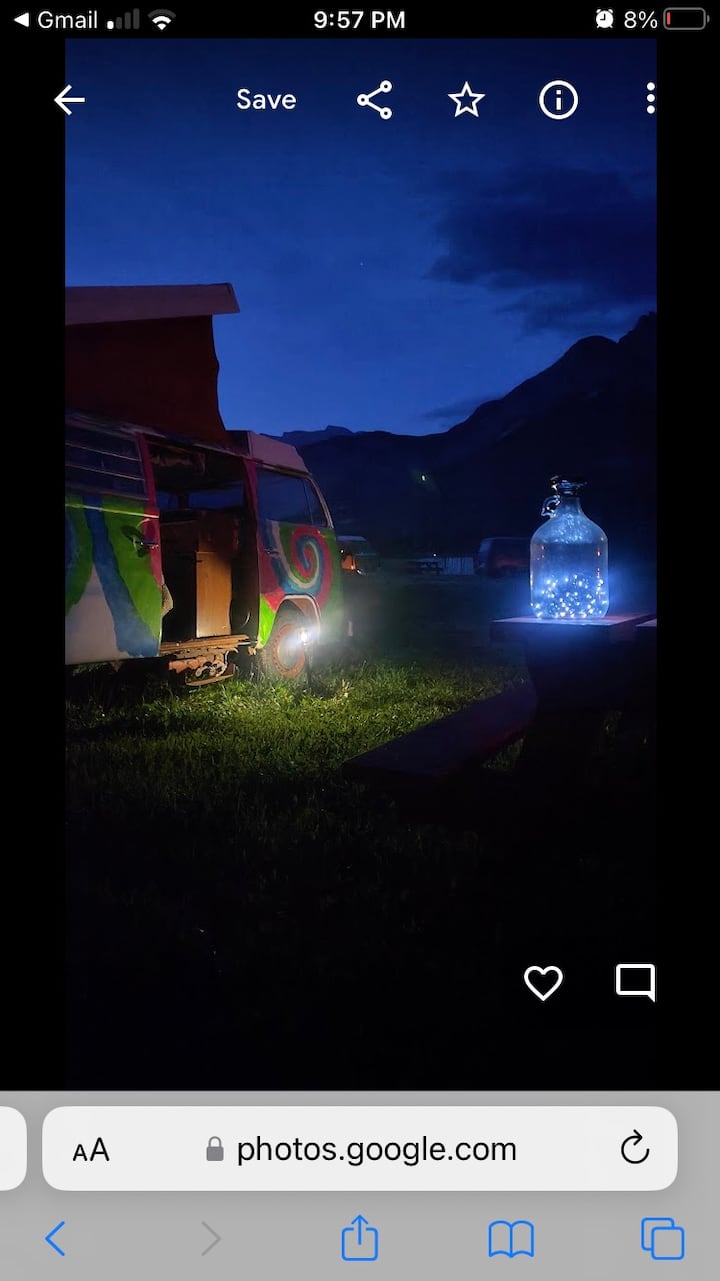Return to Gmail app
Viewport: 720px width, 1281px height.
[x=55, y=19]
